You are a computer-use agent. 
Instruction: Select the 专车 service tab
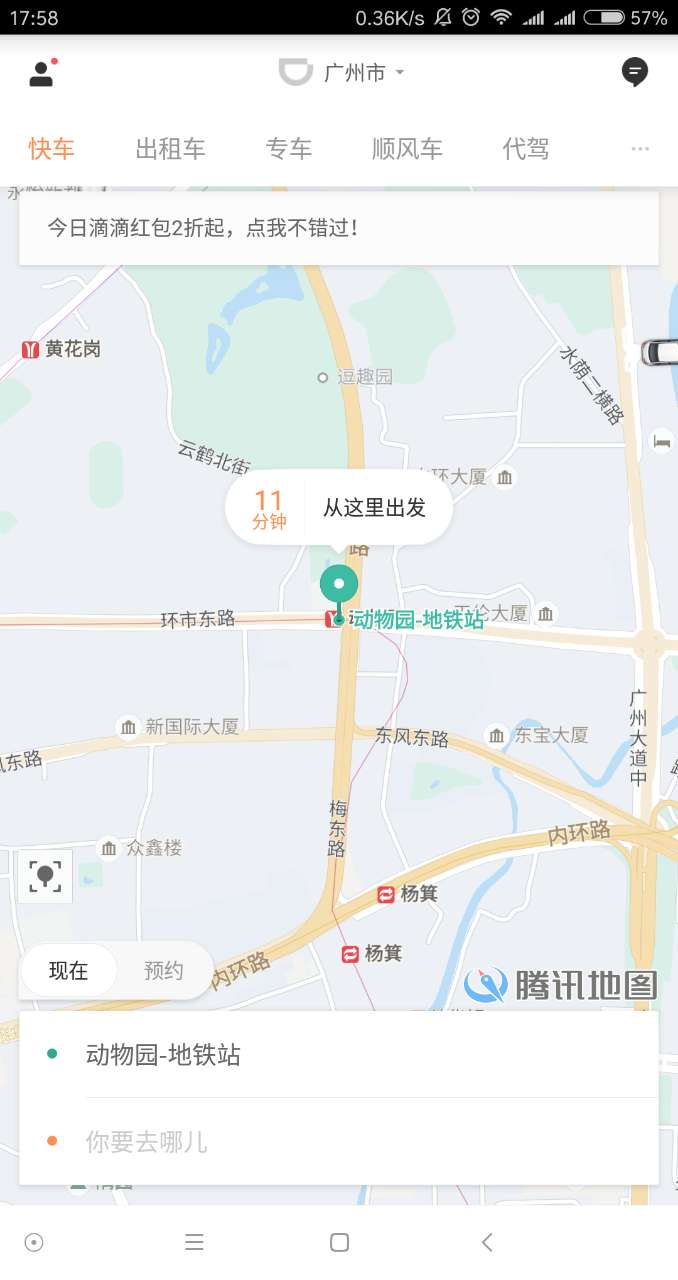pos(289,150)
